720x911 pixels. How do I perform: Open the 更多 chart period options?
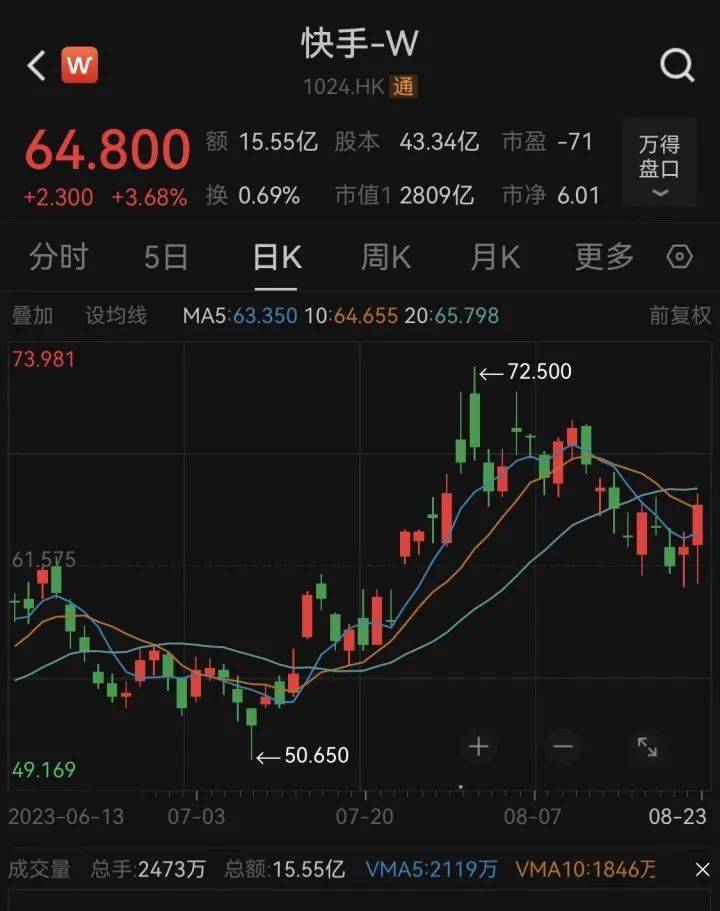tap(604, 258)
